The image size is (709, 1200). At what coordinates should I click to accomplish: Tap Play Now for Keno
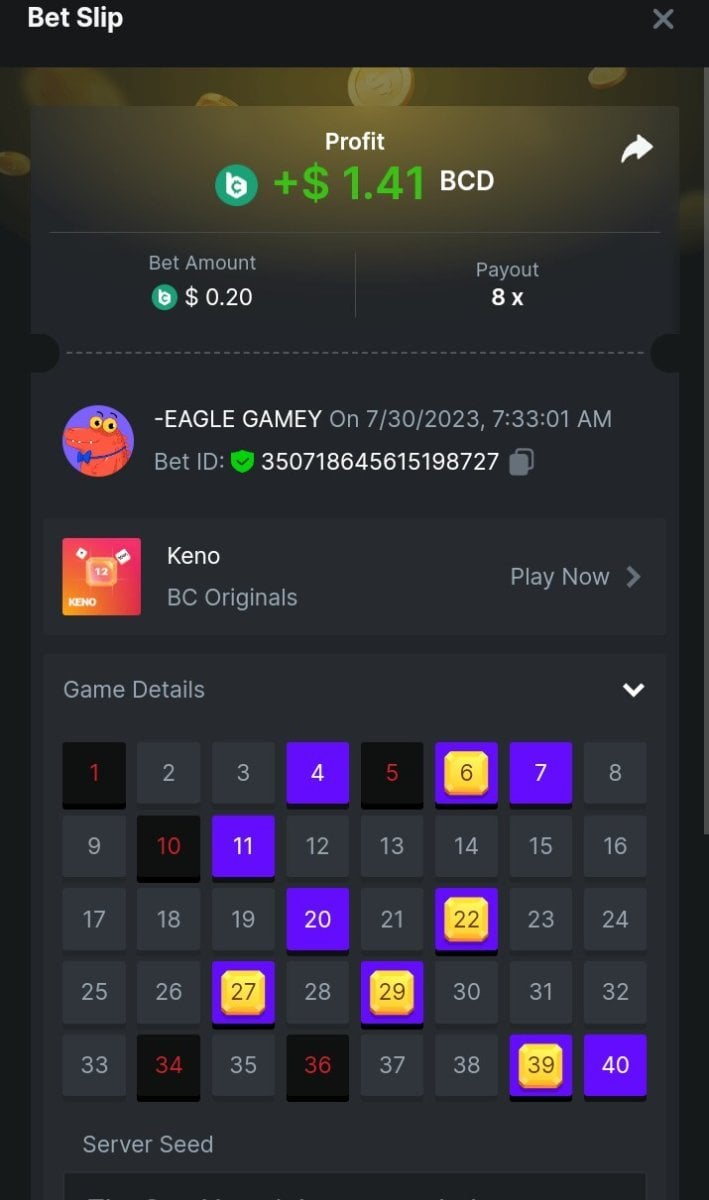coord(574,577)
